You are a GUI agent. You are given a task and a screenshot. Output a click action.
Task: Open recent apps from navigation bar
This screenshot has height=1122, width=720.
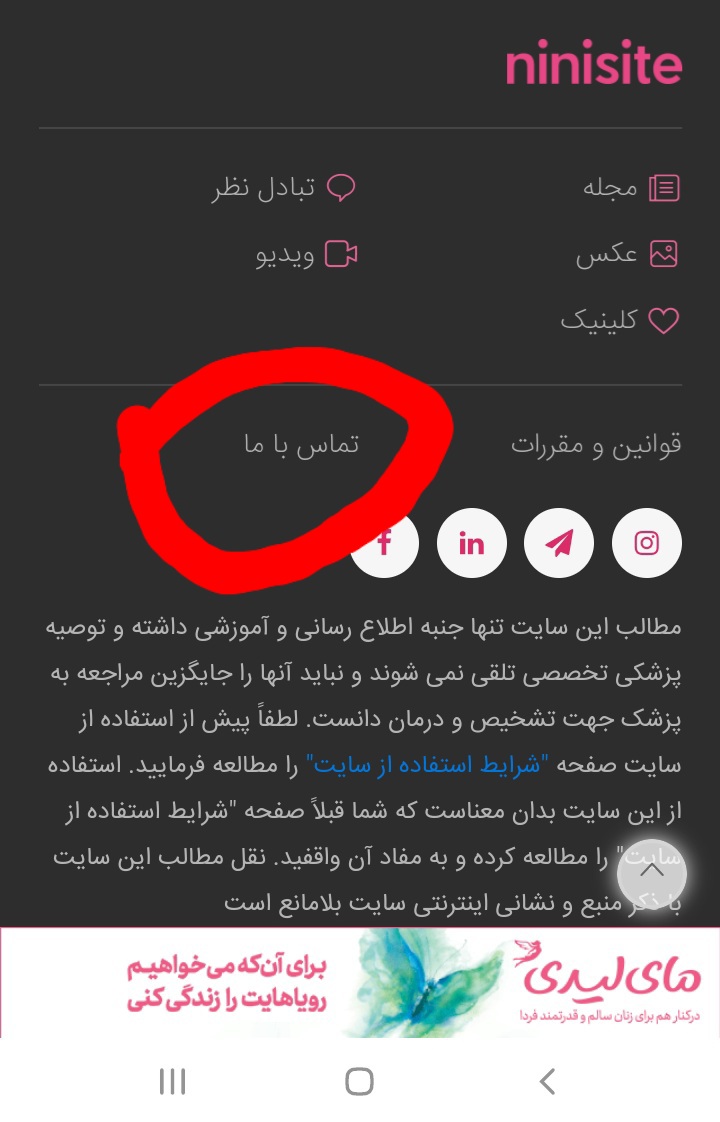point(173,1081)
